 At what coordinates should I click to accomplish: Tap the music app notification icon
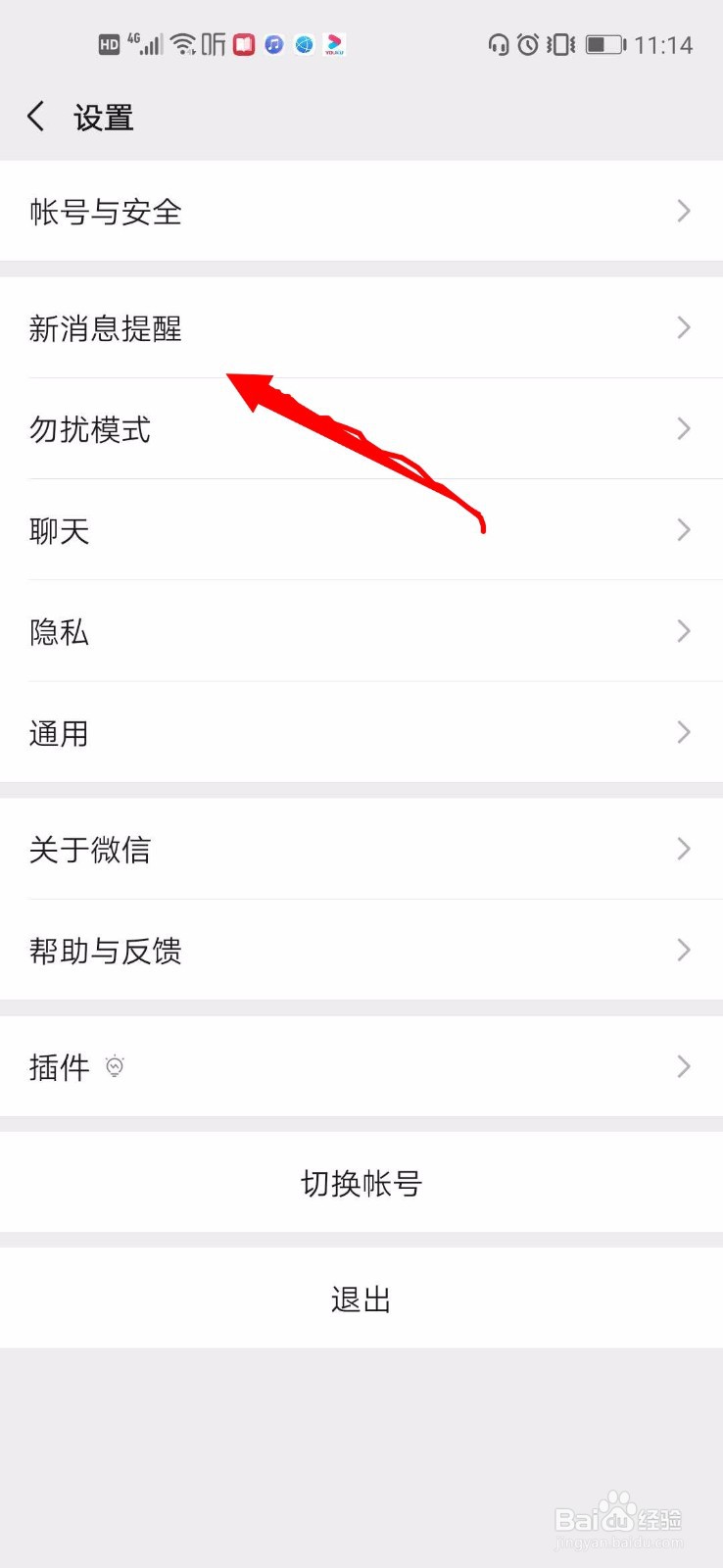click(274, 44)
